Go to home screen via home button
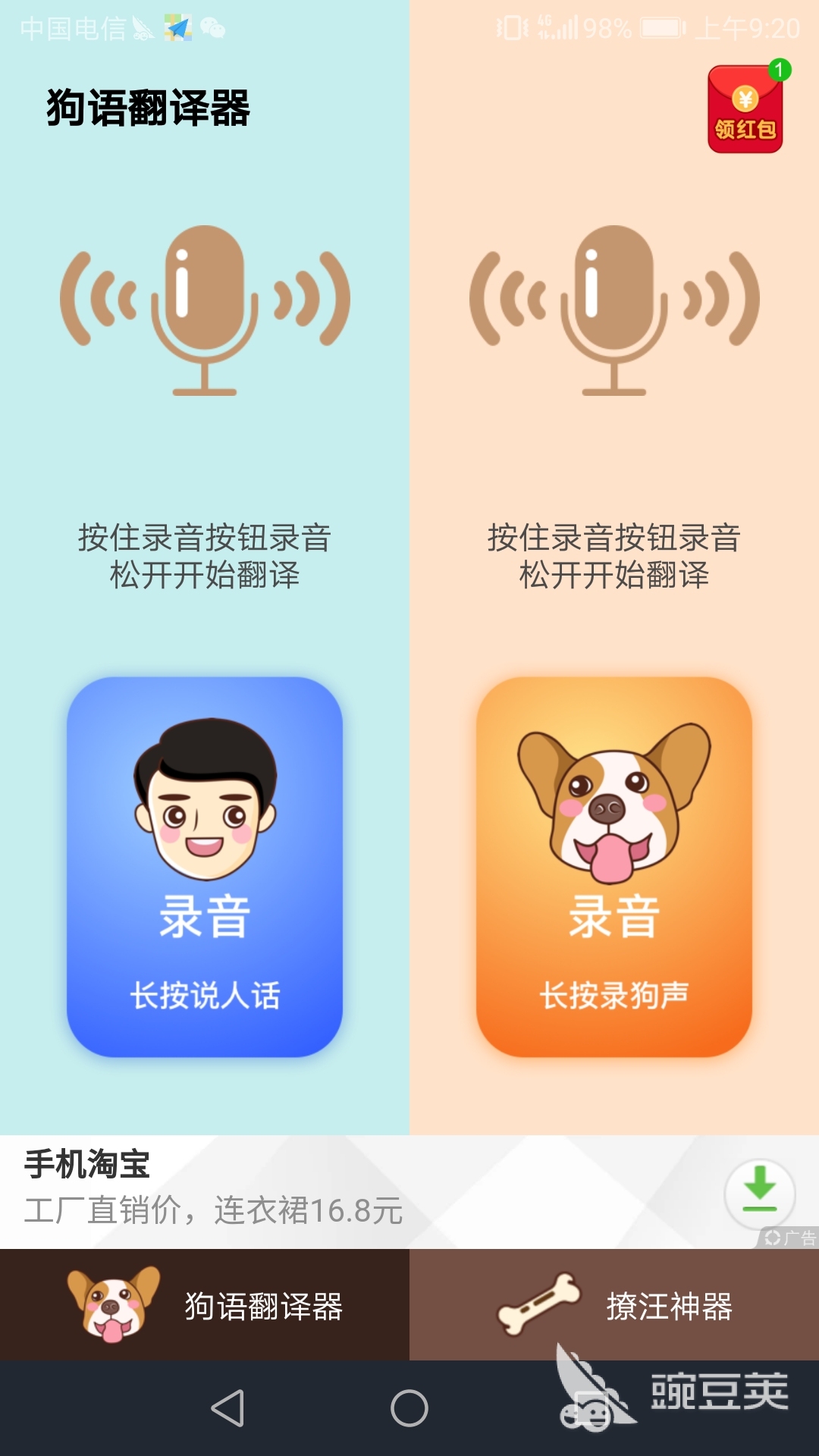Screen dimensions: 819x1456 coord(409,1408)
